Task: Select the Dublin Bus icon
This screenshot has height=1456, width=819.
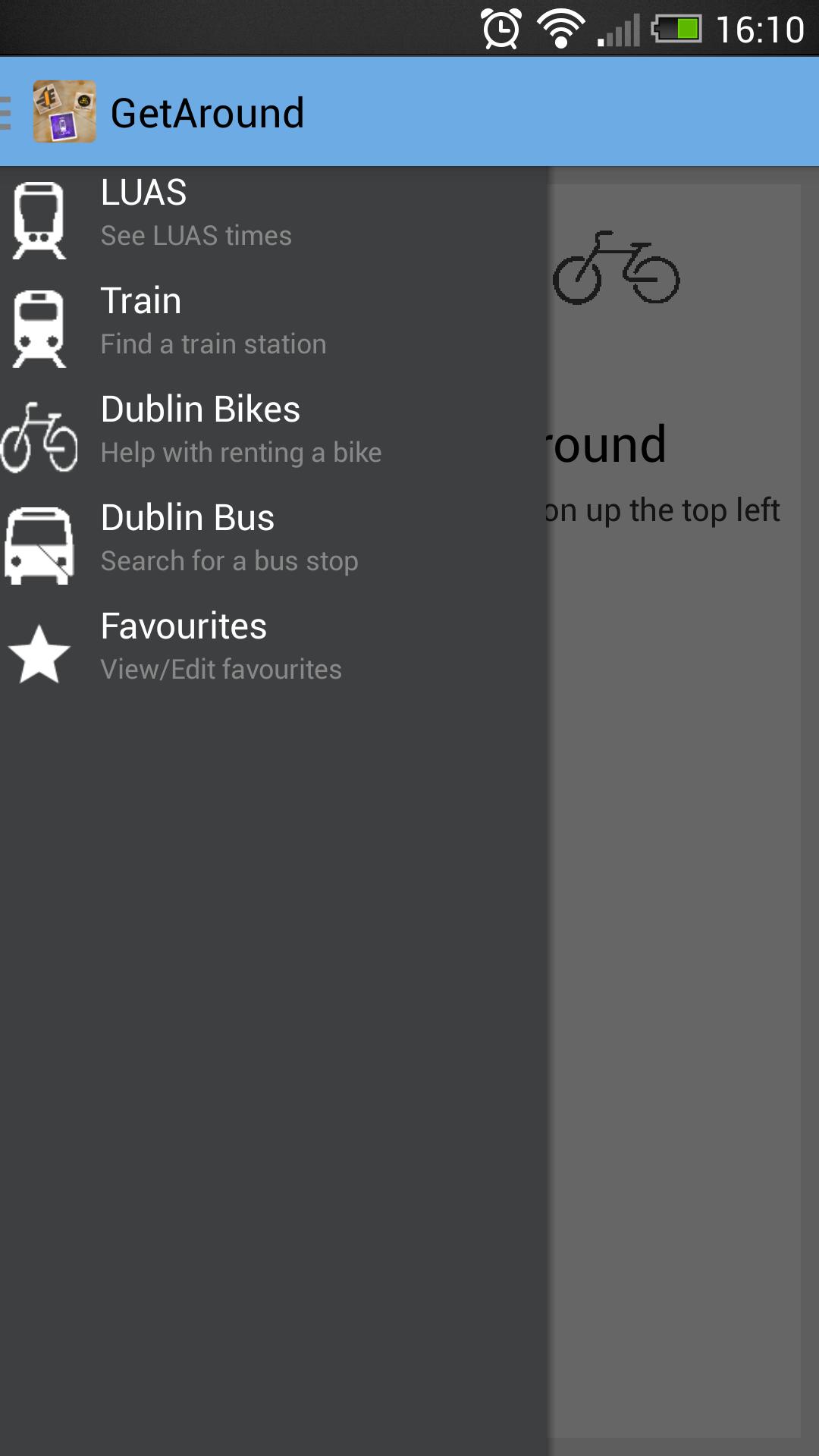Action: pos(39,544)
